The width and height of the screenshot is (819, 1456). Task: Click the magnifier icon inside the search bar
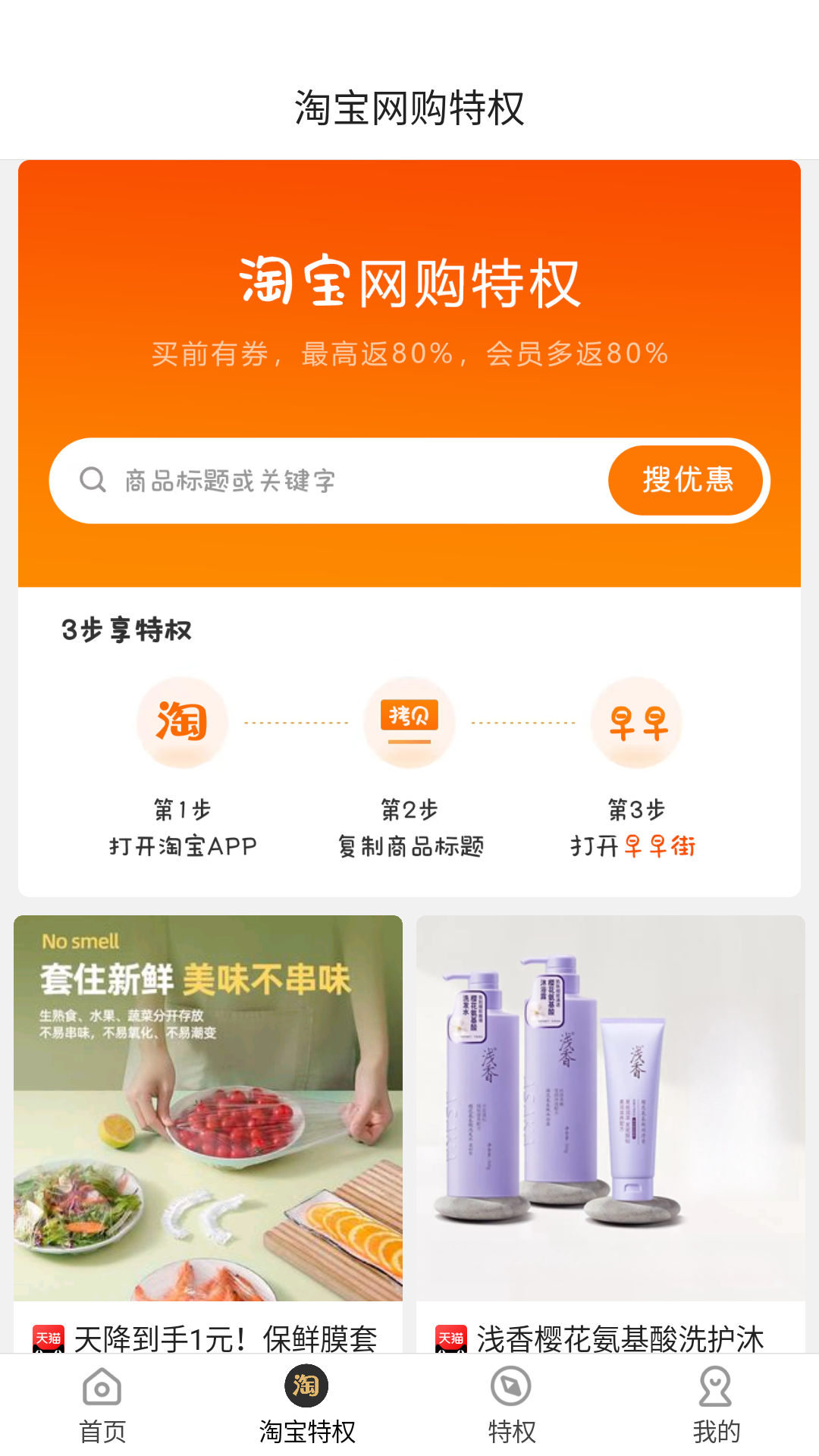93,479
